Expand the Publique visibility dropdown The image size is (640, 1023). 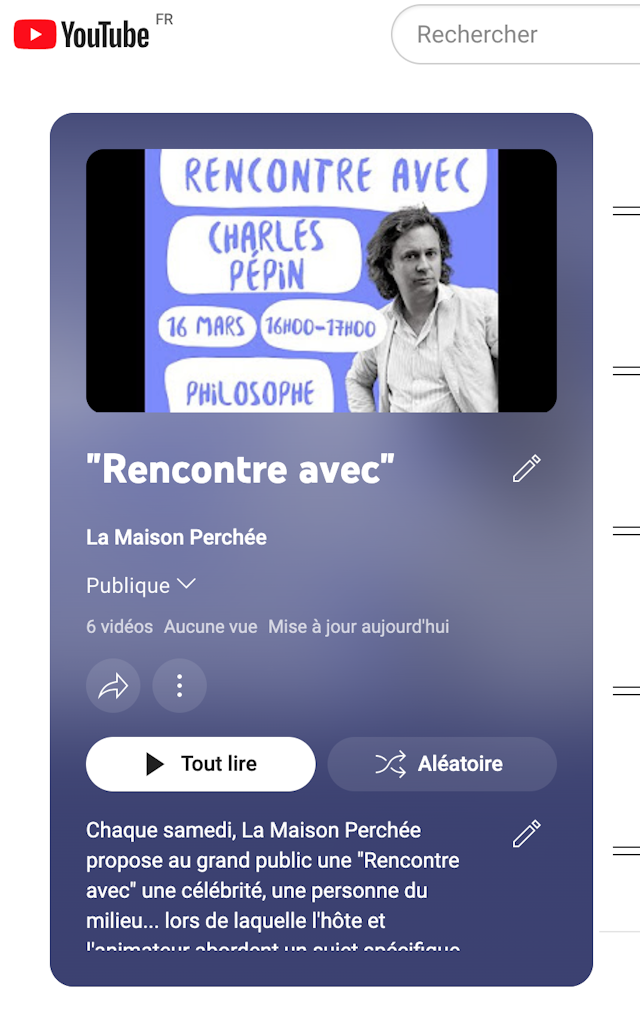pyautogui.click(x=141, y=585)
